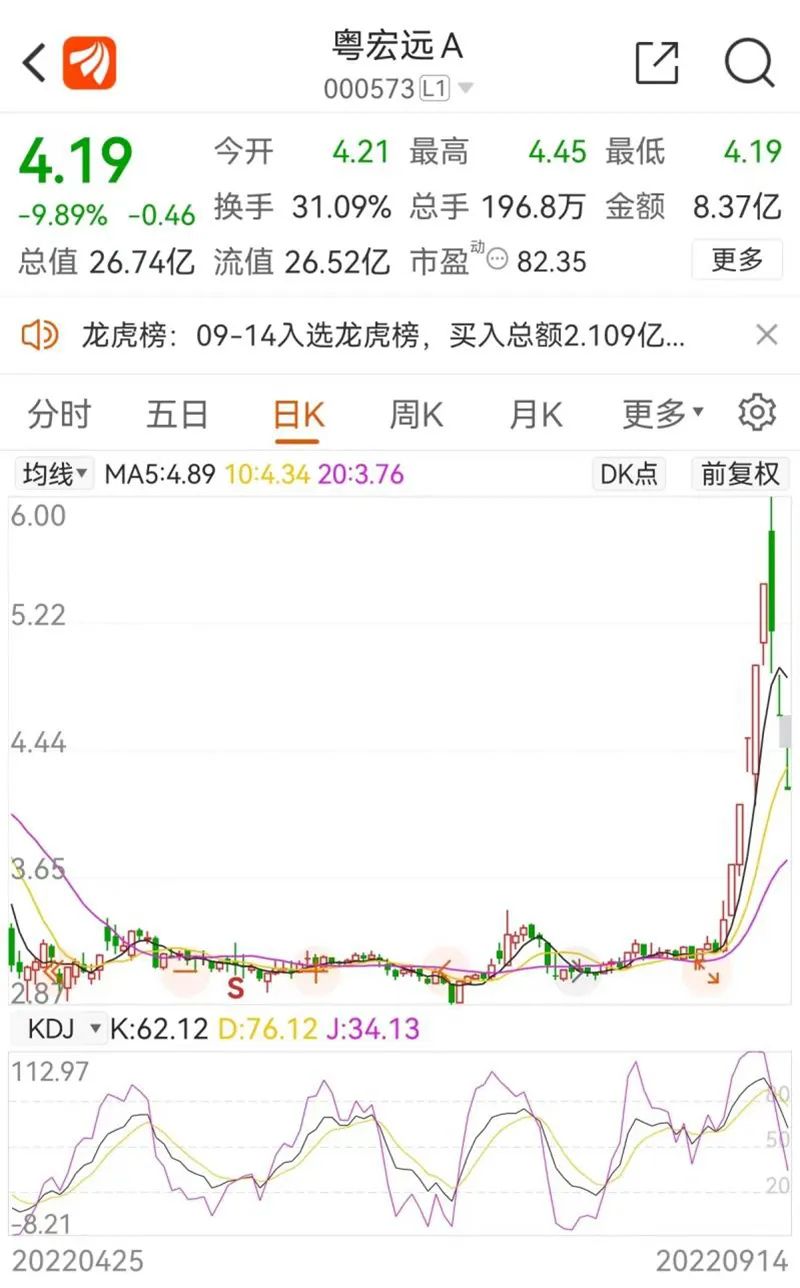Switch price display to 前复权 mode
The height and width of the screenshot is (1288, 800).
(740, 474)
